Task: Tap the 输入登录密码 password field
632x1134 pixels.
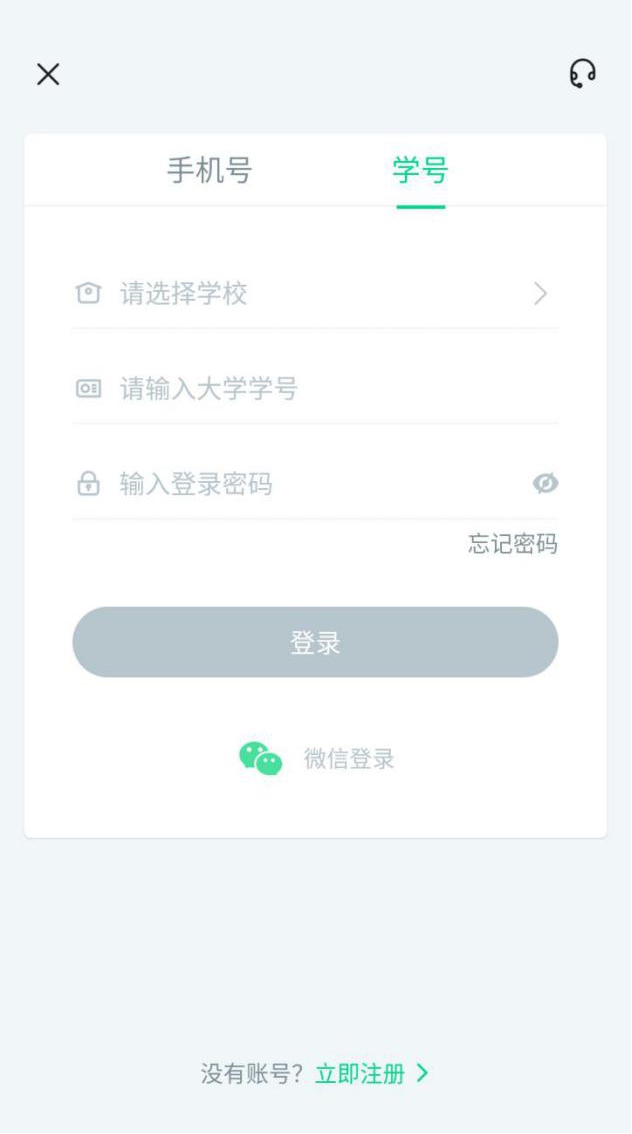Action: click(x=300, y=484)
